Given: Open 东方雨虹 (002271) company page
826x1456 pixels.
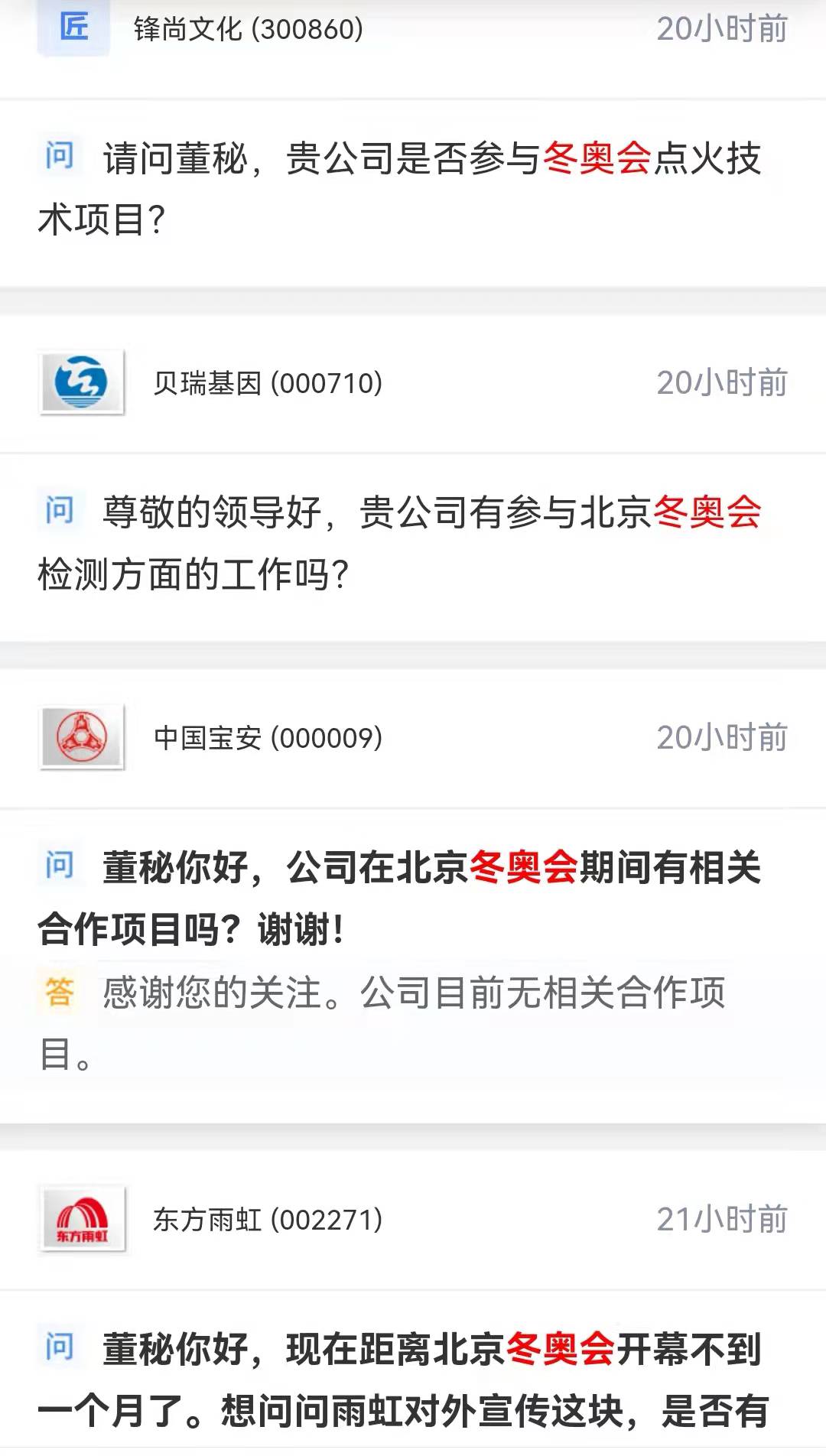Looking at the screenshot, I should coord(268,1220).
